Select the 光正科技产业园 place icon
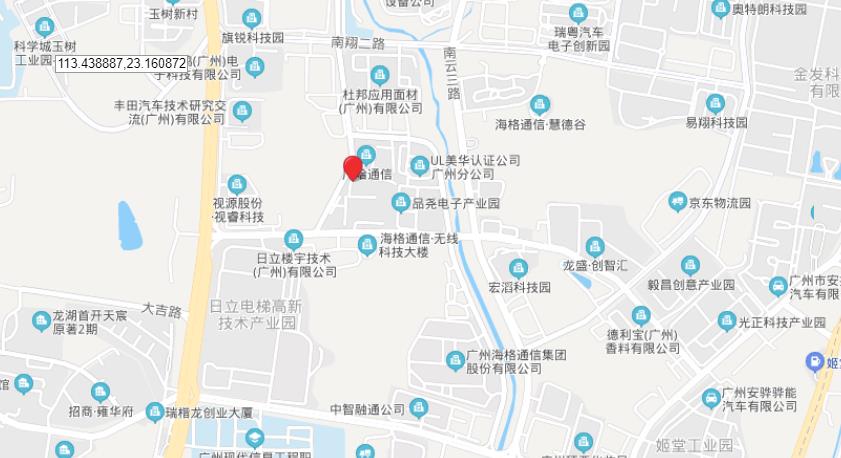This screenshot has width=841, height=458. point(727,321)
